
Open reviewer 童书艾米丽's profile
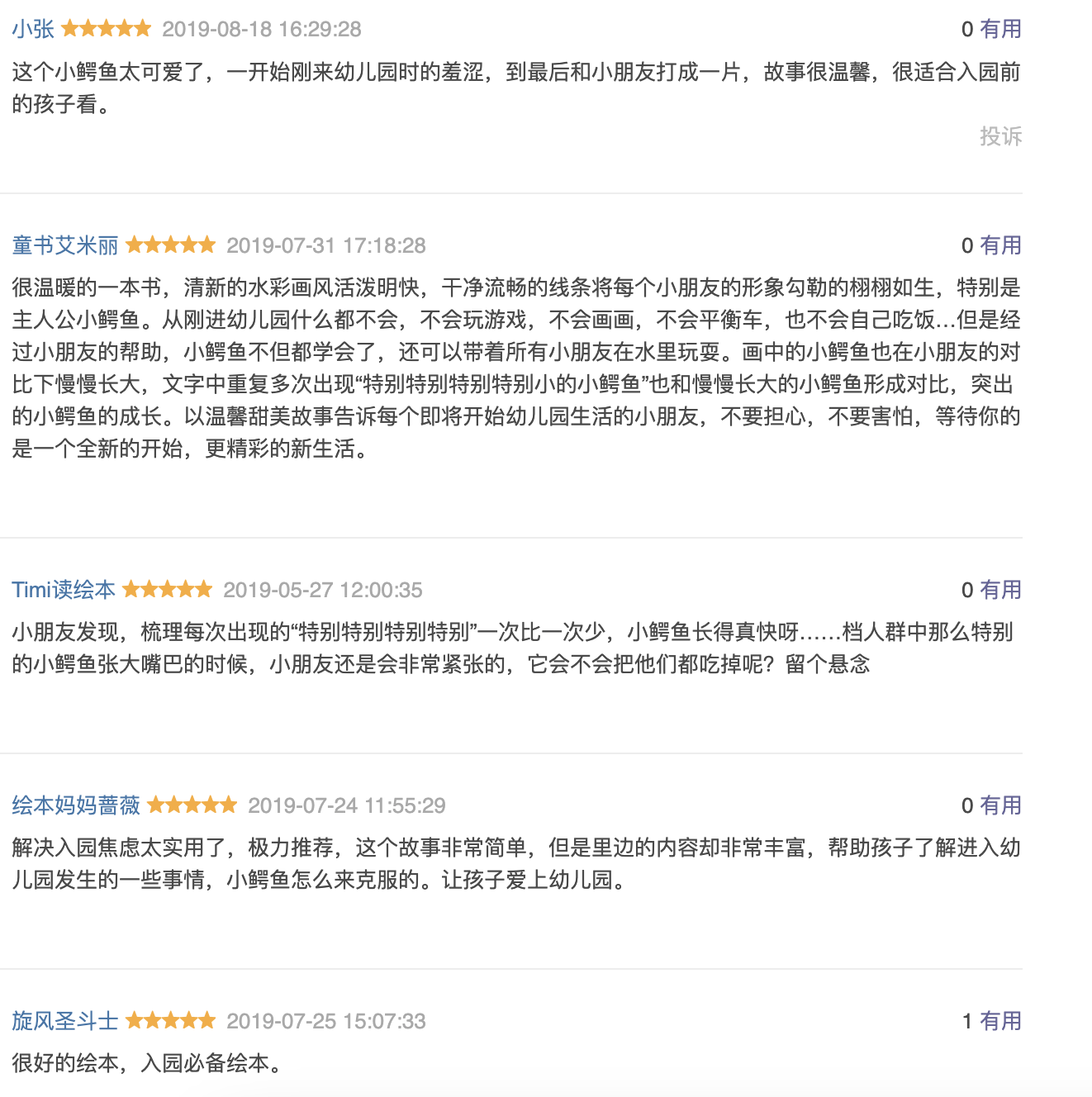coord(65,245)
